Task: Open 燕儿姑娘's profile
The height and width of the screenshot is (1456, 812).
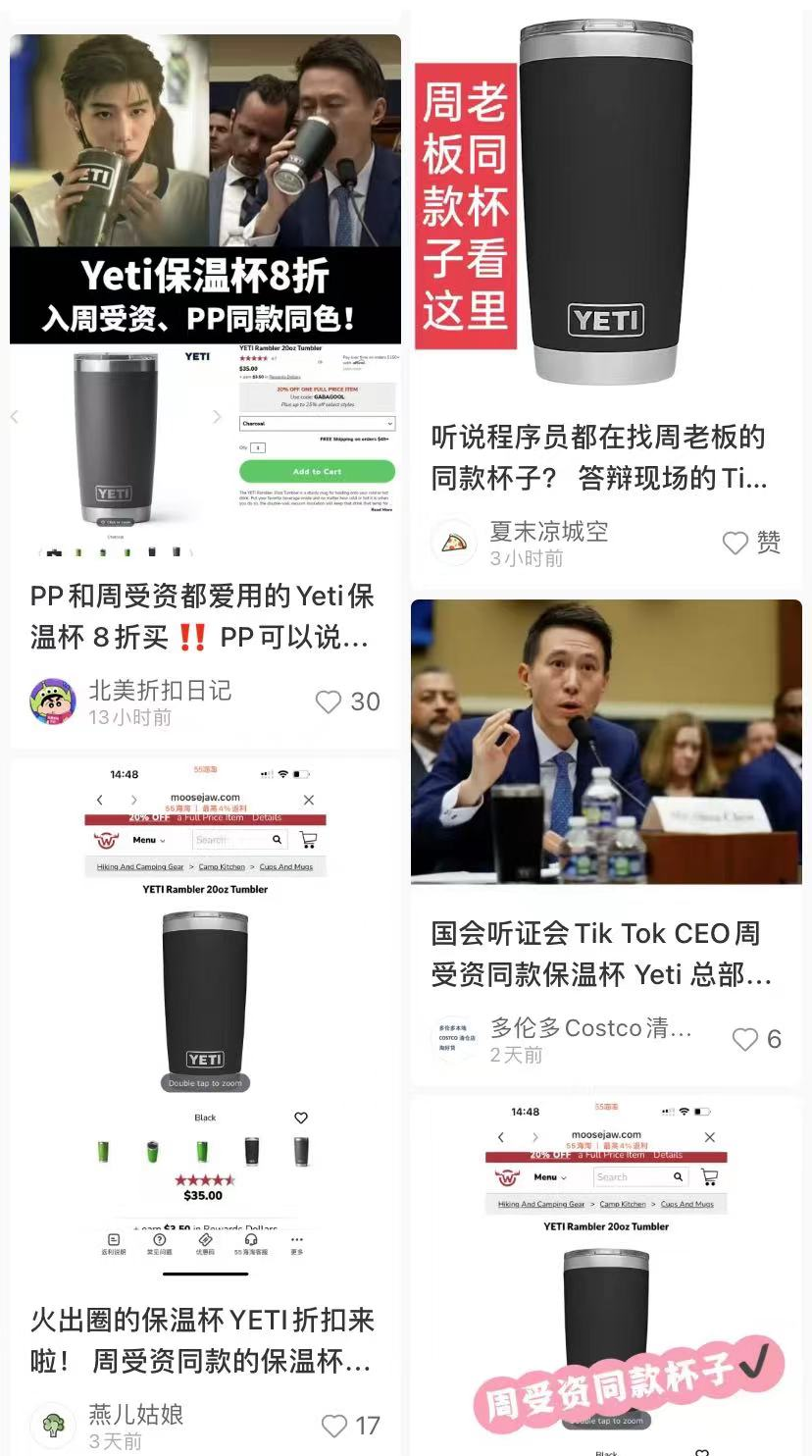Action: tap(53, 1425)
